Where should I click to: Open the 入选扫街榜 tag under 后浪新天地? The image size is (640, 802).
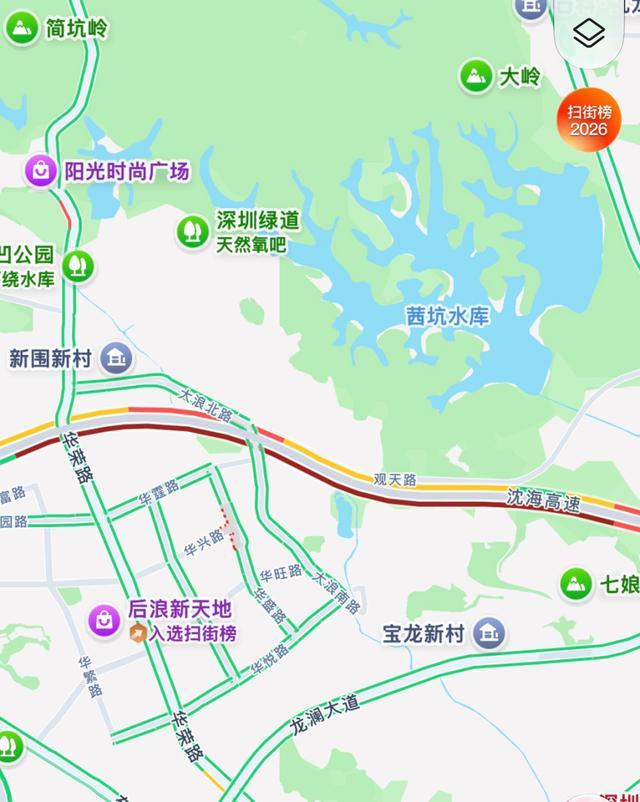(183, 634)
